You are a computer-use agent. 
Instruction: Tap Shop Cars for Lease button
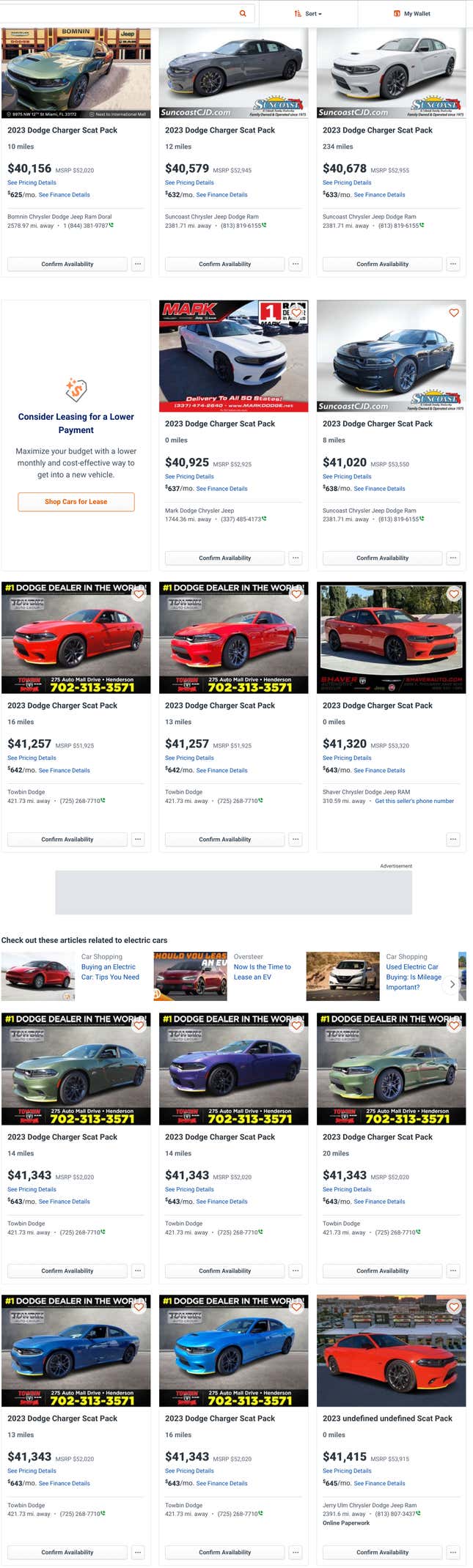tap(76, 502)
